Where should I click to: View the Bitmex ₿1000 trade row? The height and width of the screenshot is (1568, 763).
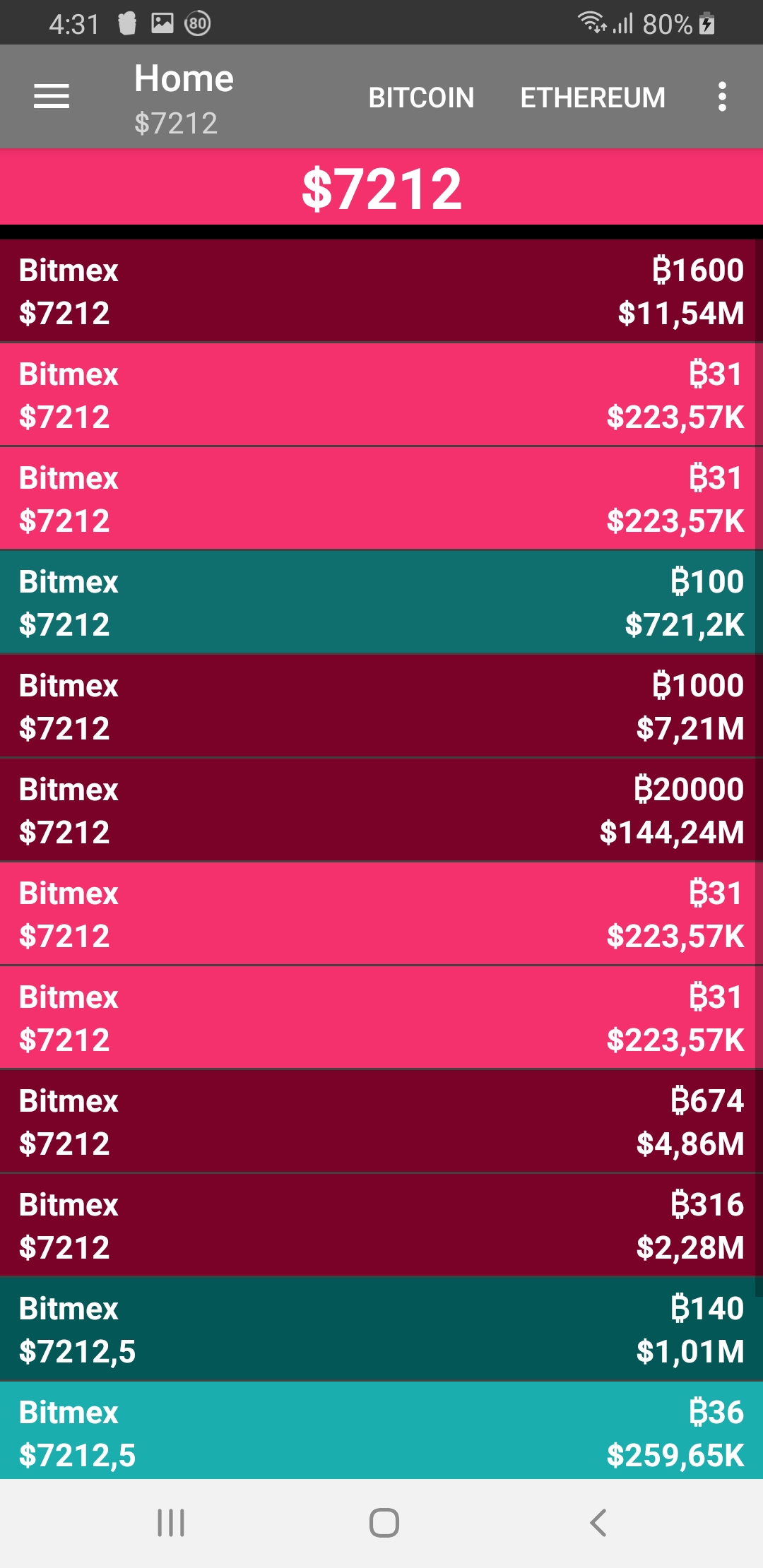[x=381, y=706]
